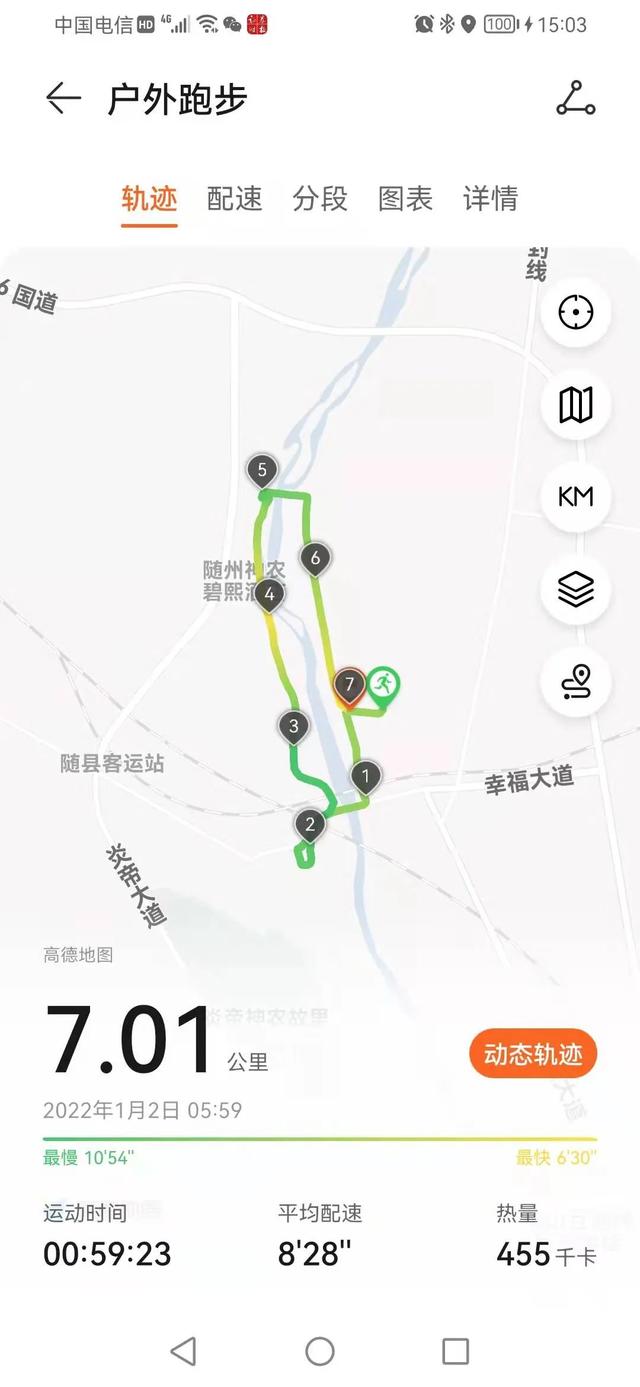Switch to the 轨迹 tab

(x=149, y=198)
